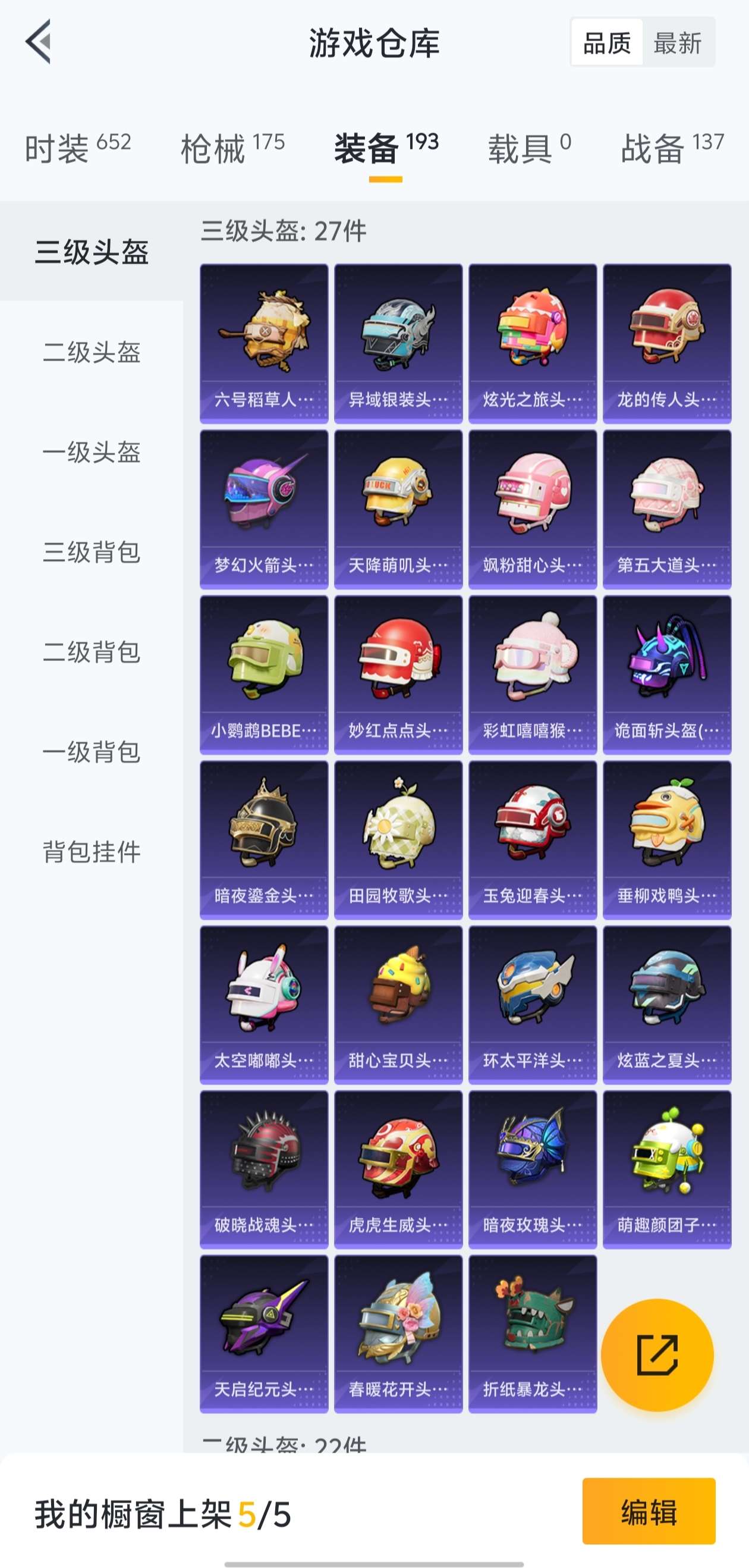Open 背包挂件 category
This screenshot has width=749, height=1568.
92,851
